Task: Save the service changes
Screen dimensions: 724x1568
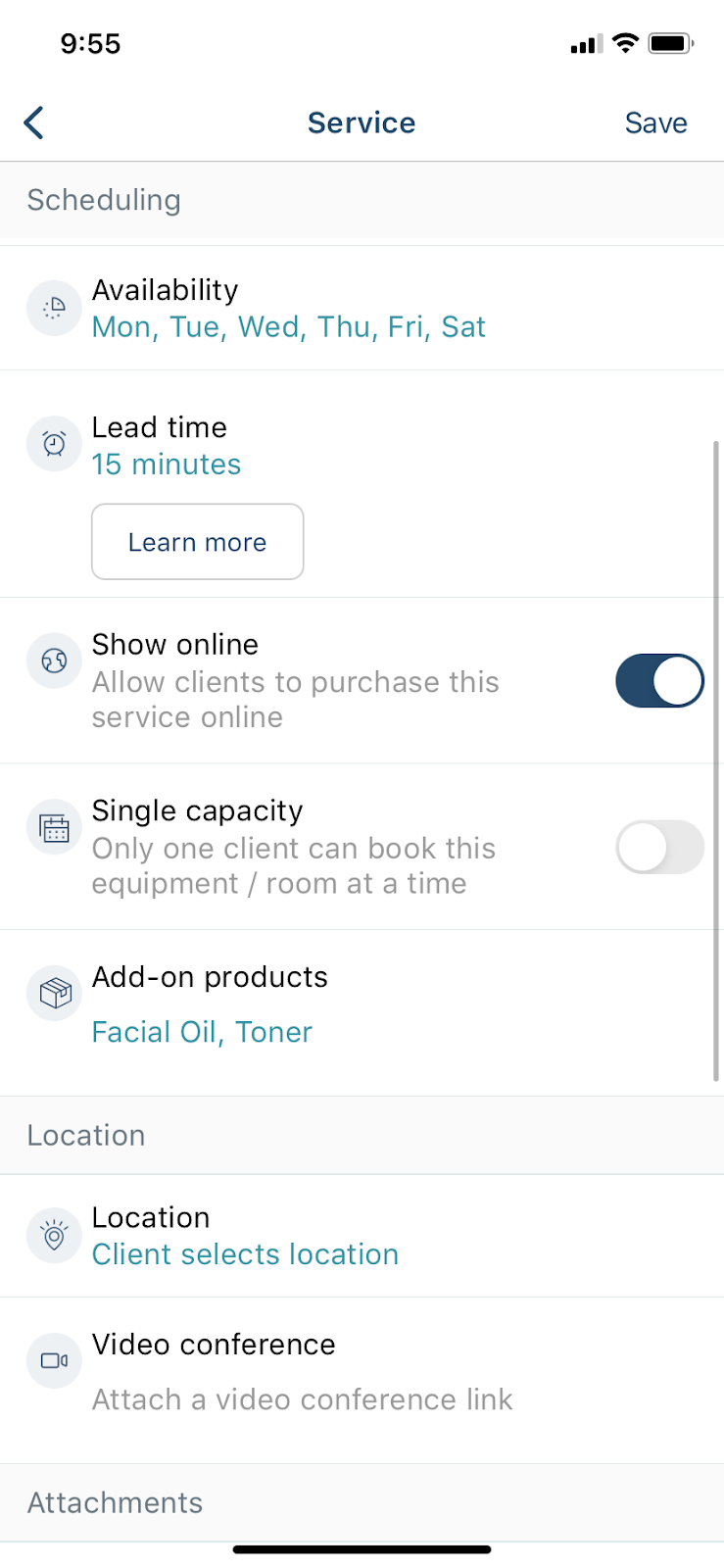Action: coord(655,123)
